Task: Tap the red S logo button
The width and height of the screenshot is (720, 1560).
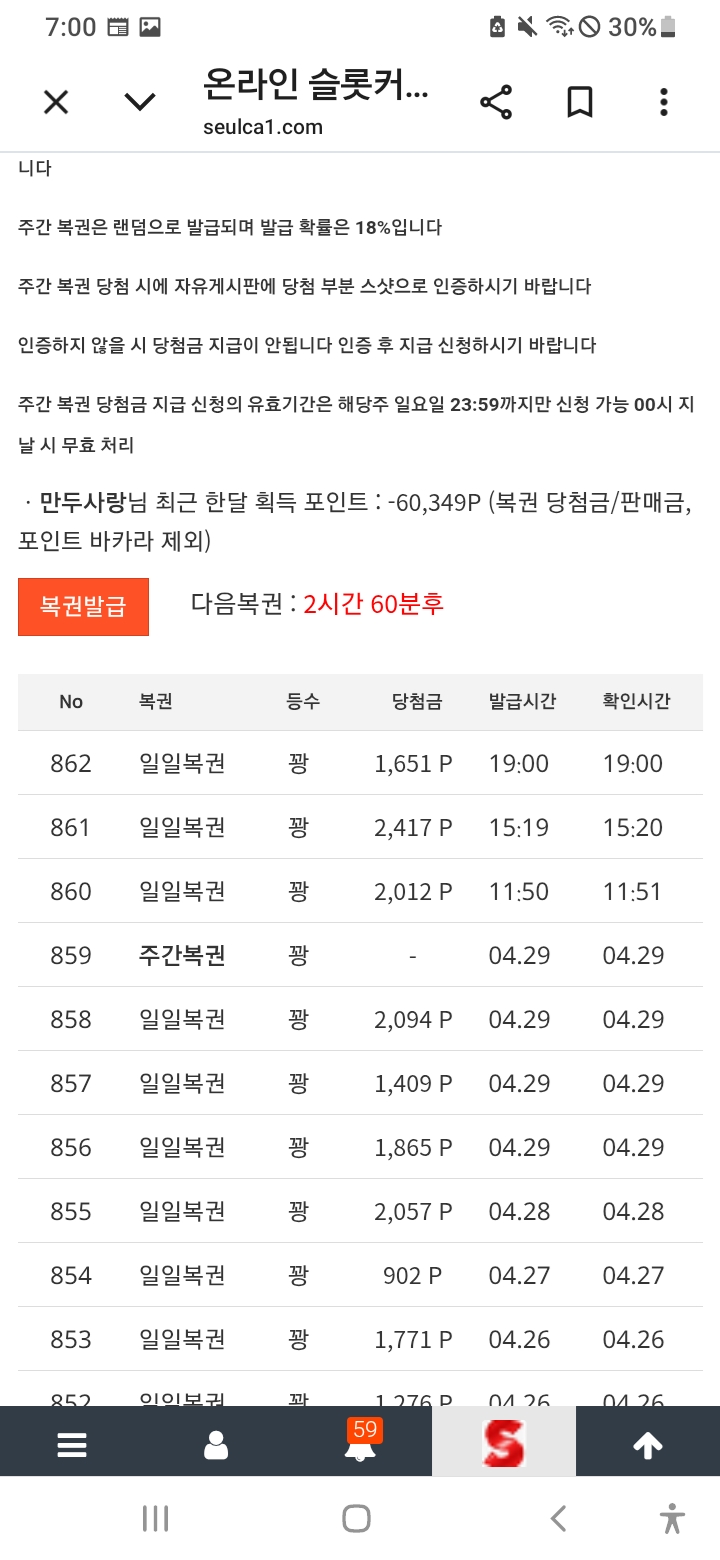Action: point(504,1443)
